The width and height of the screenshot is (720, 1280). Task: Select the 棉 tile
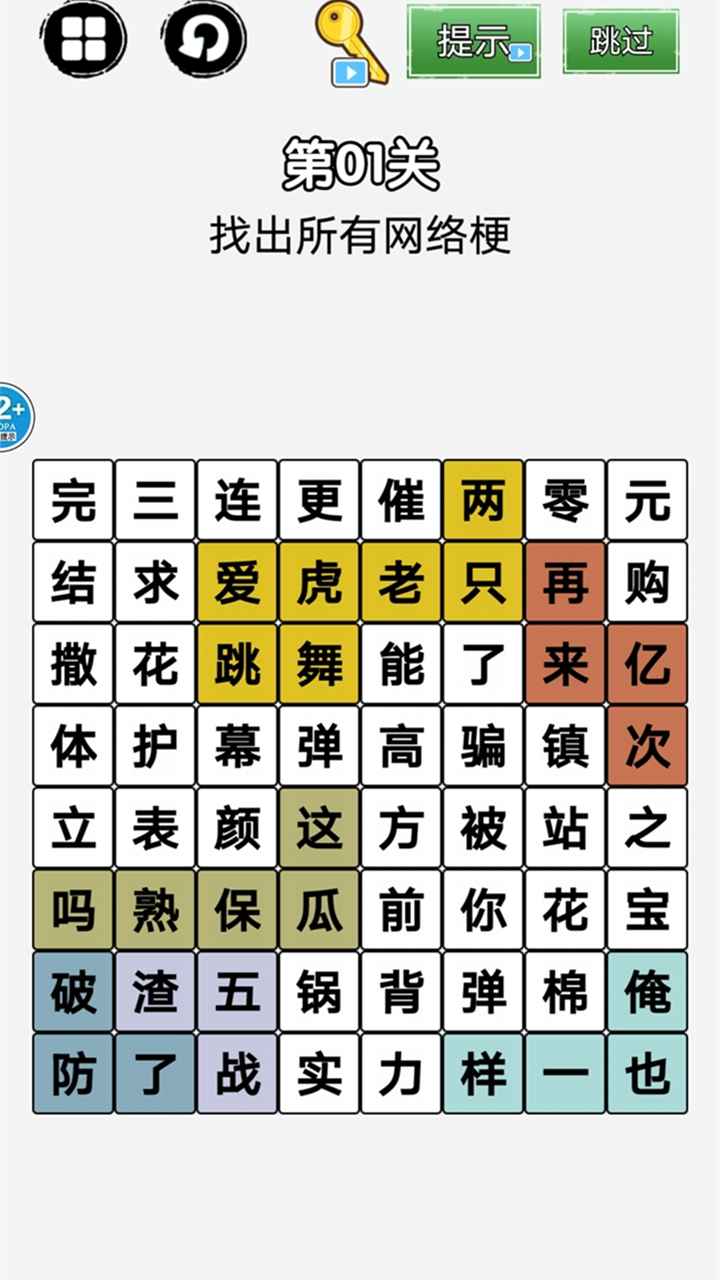click(x=565, y=992)
